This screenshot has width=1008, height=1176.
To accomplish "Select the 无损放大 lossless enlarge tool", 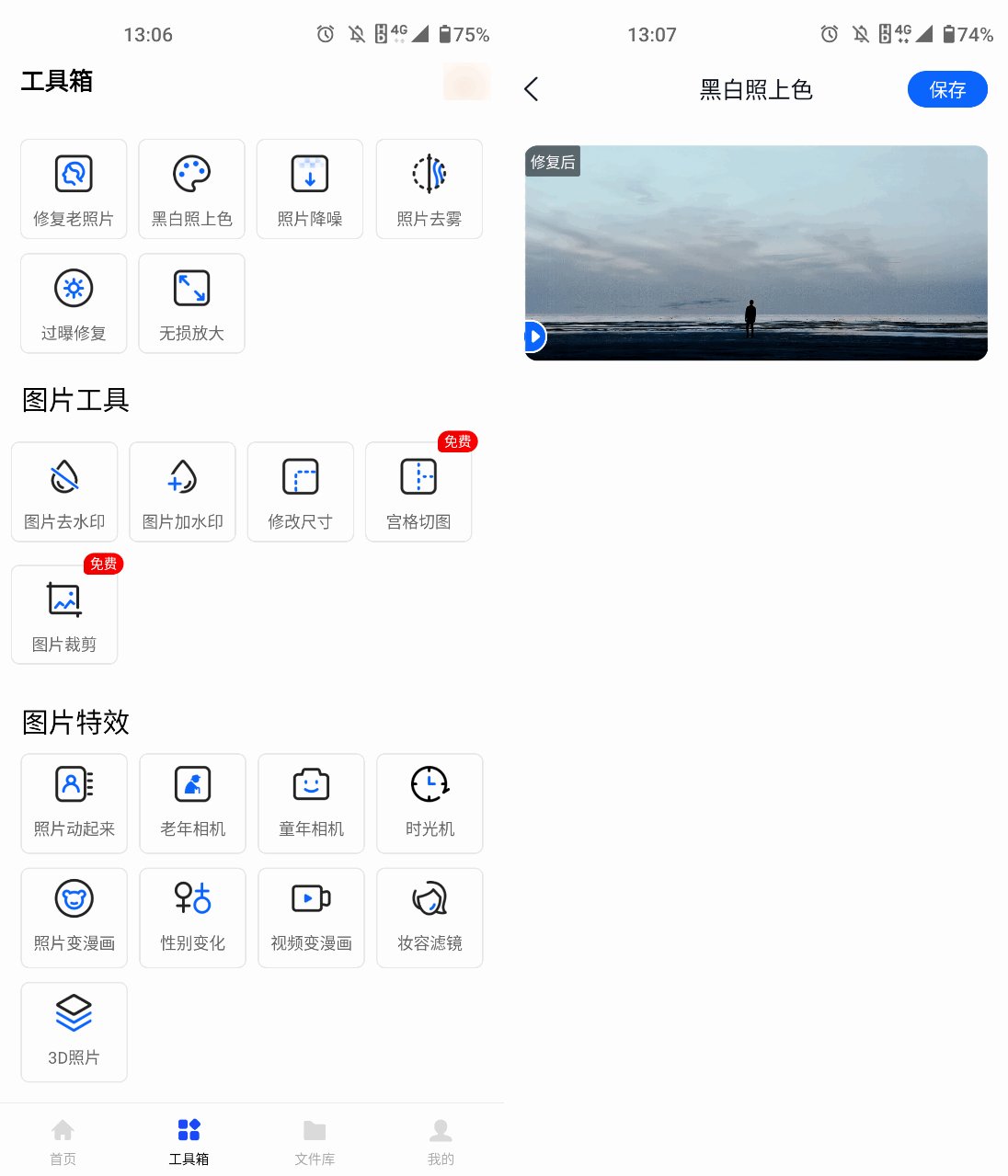I will 191,303.
